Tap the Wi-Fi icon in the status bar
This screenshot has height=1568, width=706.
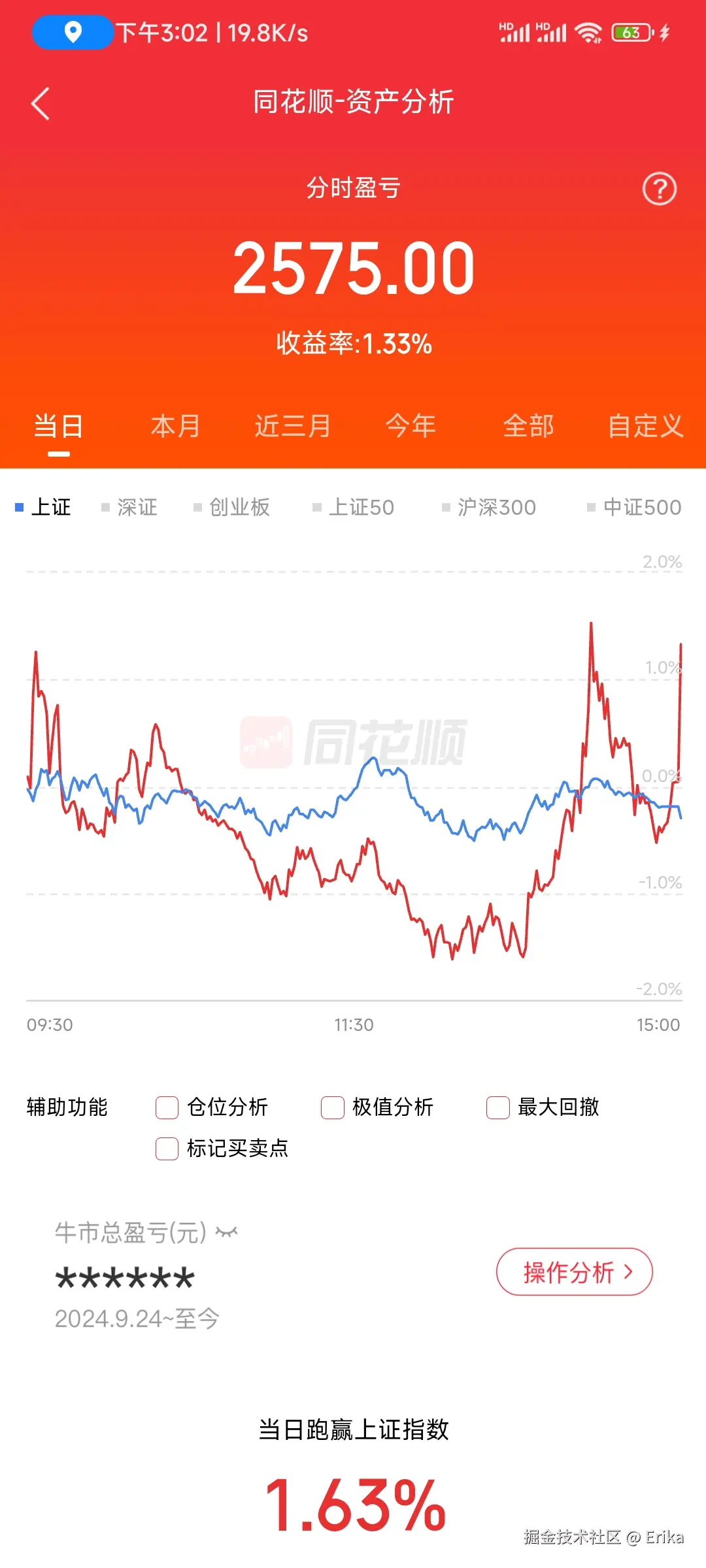tap(587, 31)
